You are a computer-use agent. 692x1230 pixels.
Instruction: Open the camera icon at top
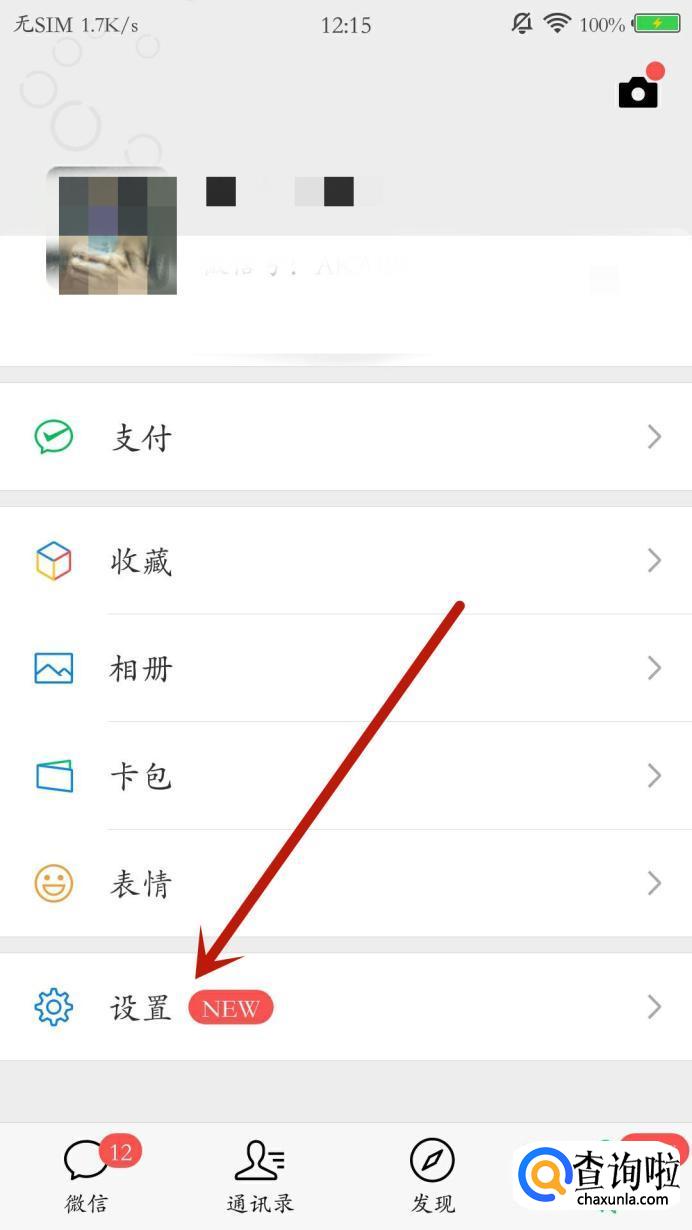(x=638, y=92)
